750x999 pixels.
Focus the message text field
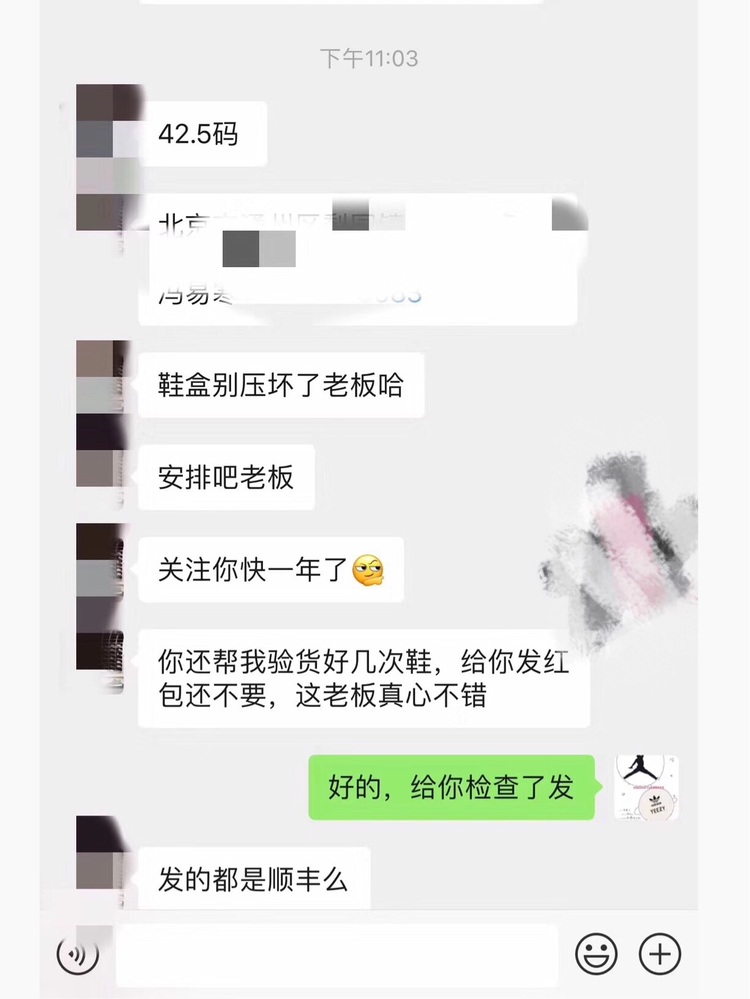pyautogui.click(x=336, y=955)
